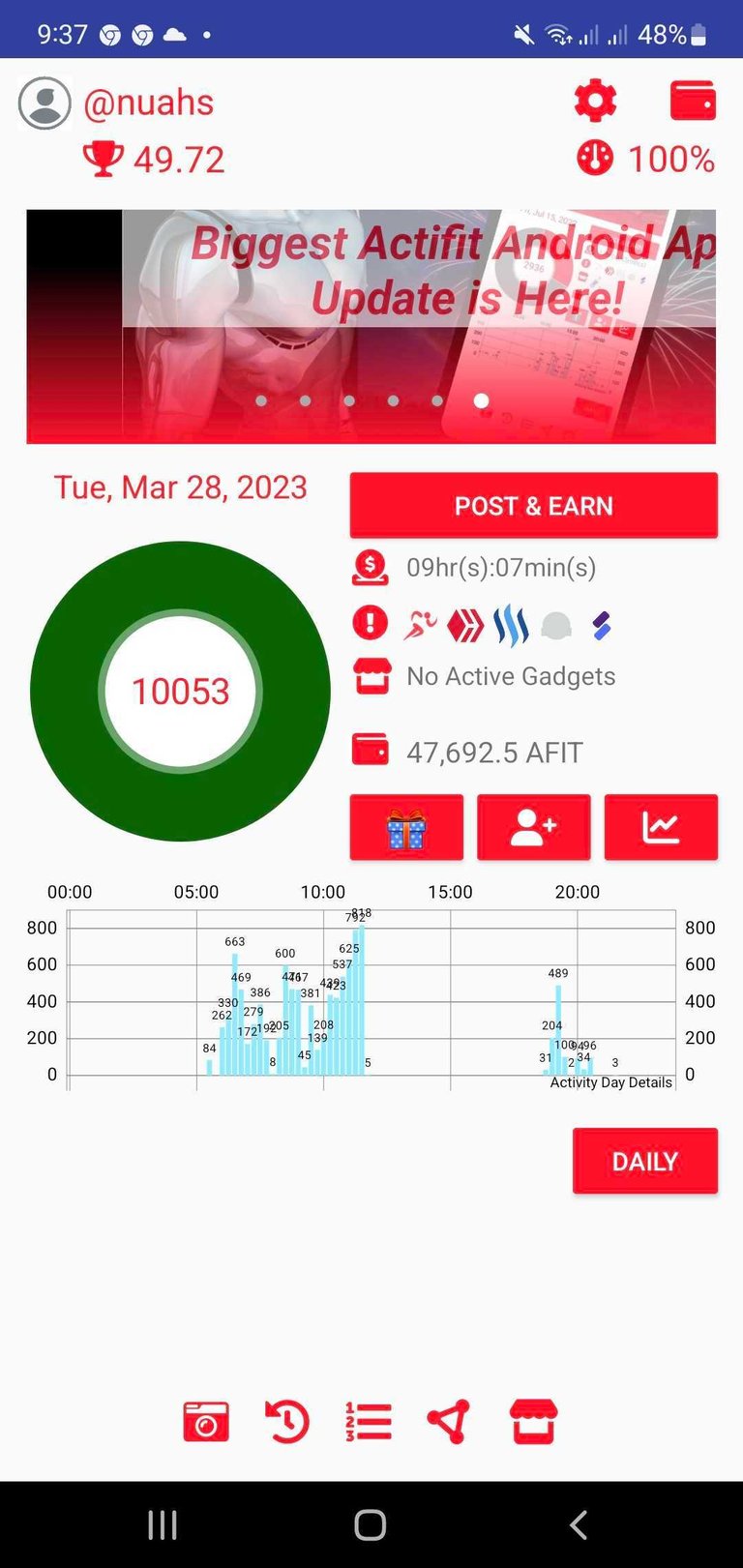Open the numbered leaderboard list icon

(369, 1422)
